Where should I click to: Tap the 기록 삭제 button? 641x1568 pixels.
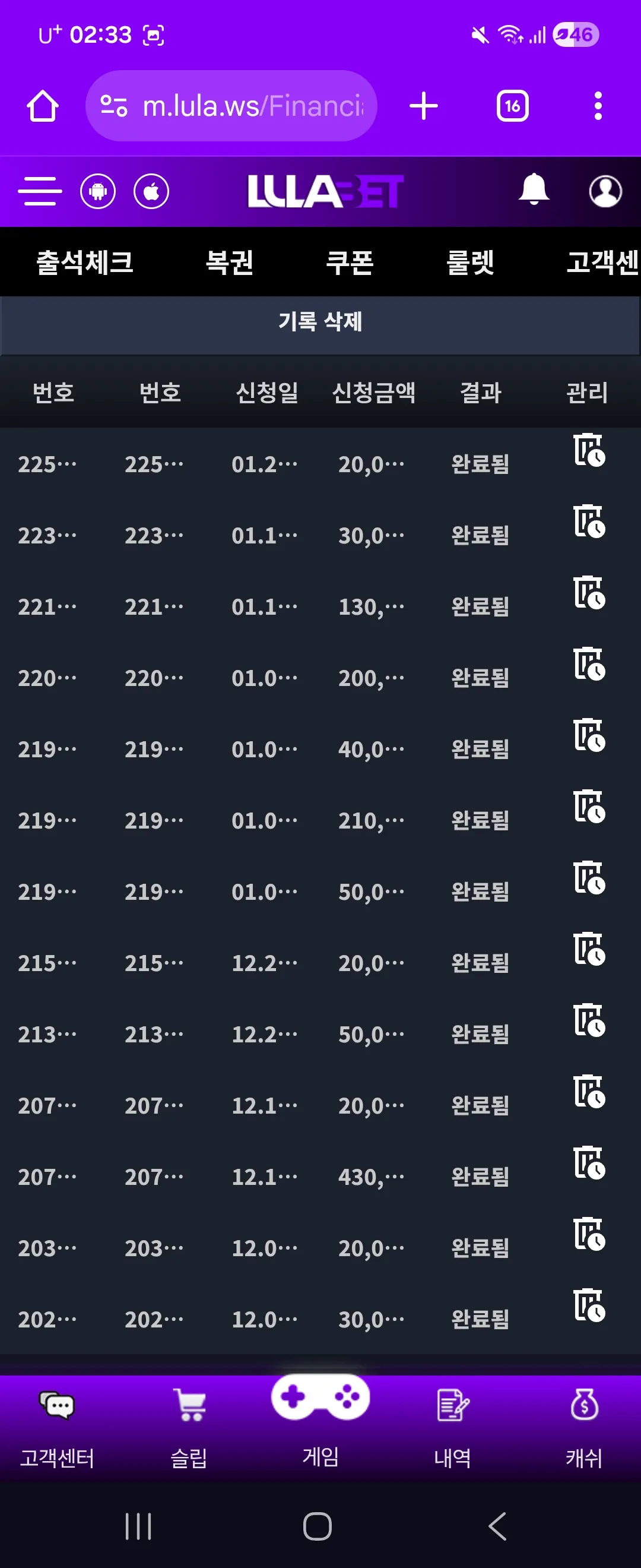click(x=320, y=321)
